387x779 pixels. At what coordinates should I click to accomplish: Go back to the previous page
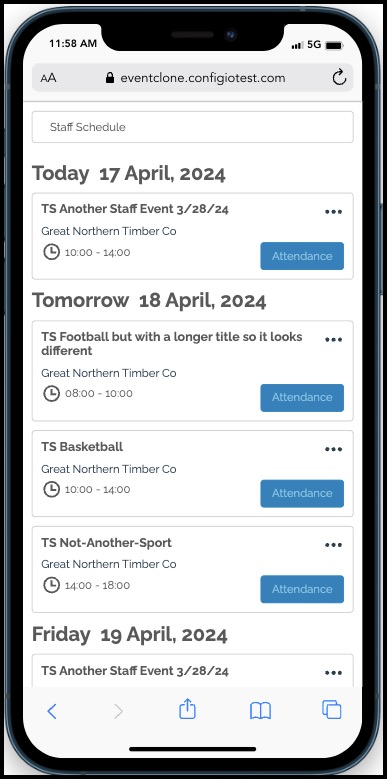click(52, 711)
